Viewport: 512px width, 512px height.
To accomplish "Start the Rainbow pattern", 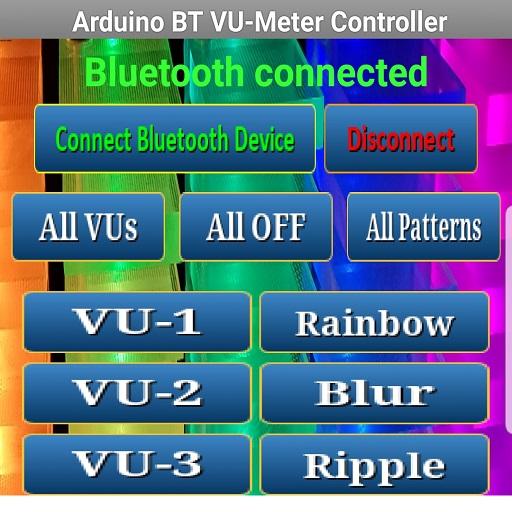I will 374,322.
